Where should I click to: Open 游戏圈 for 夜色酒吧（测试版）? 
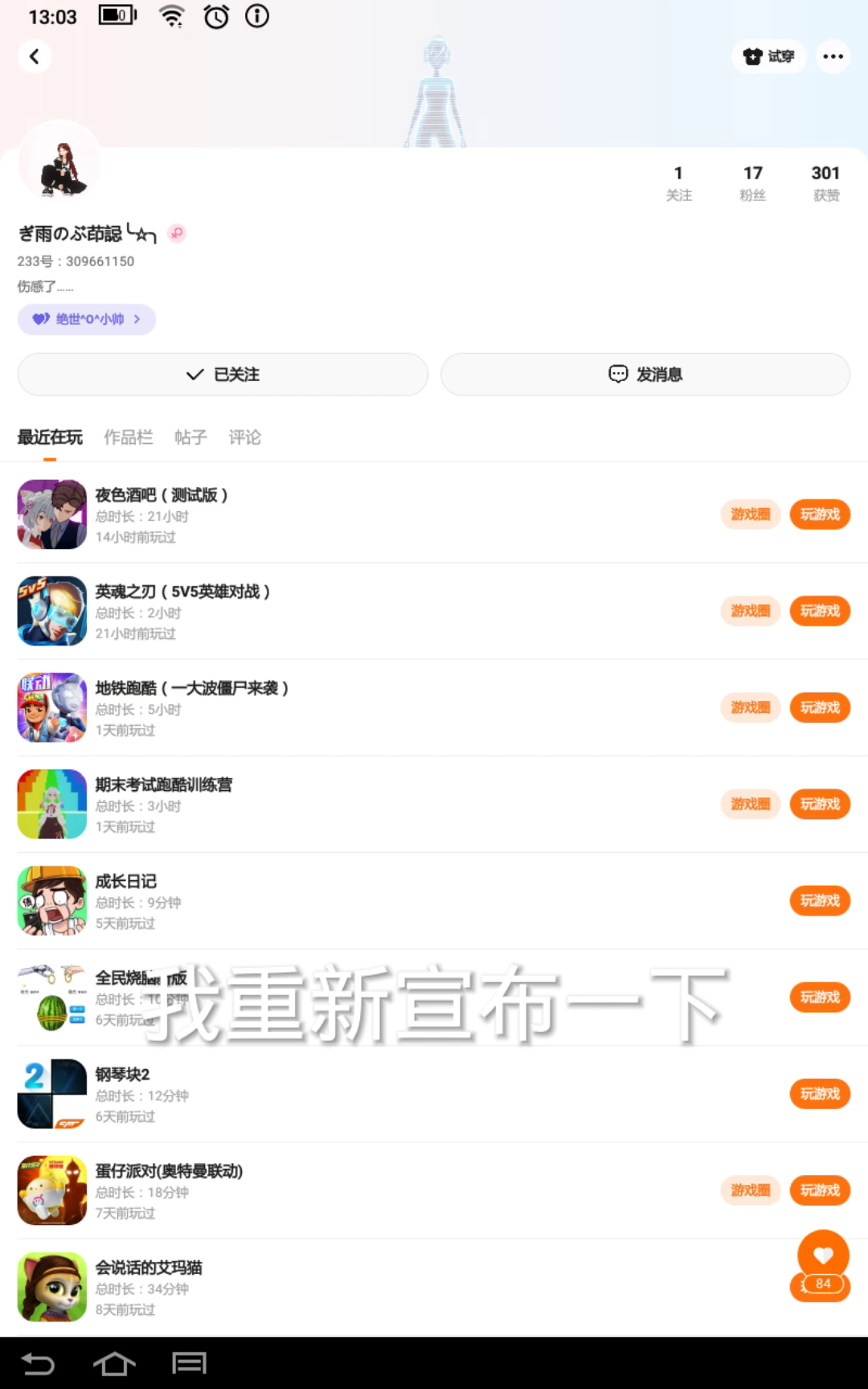(750, 514)
